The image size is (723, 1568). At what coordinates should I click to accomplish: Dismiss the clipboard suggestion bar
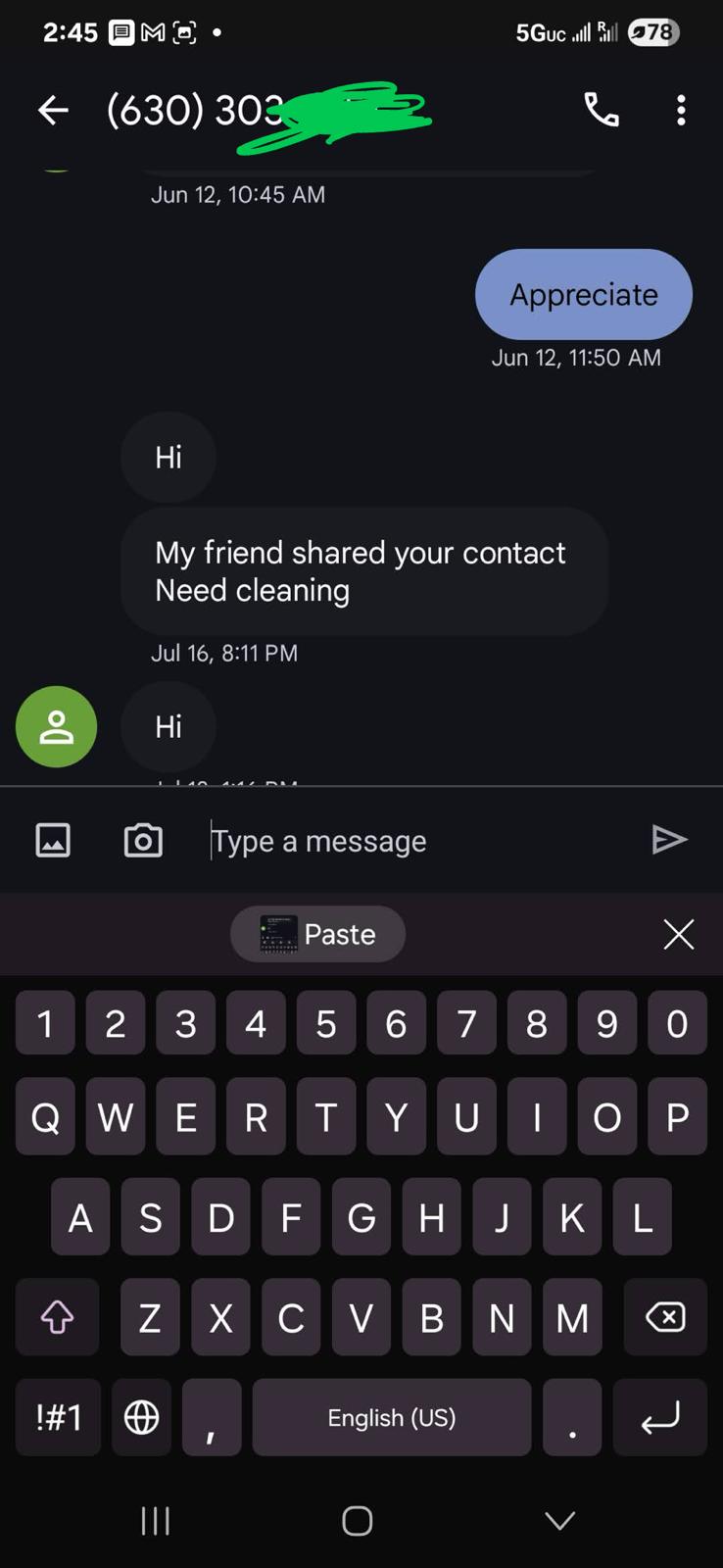[x=679, y=934]
